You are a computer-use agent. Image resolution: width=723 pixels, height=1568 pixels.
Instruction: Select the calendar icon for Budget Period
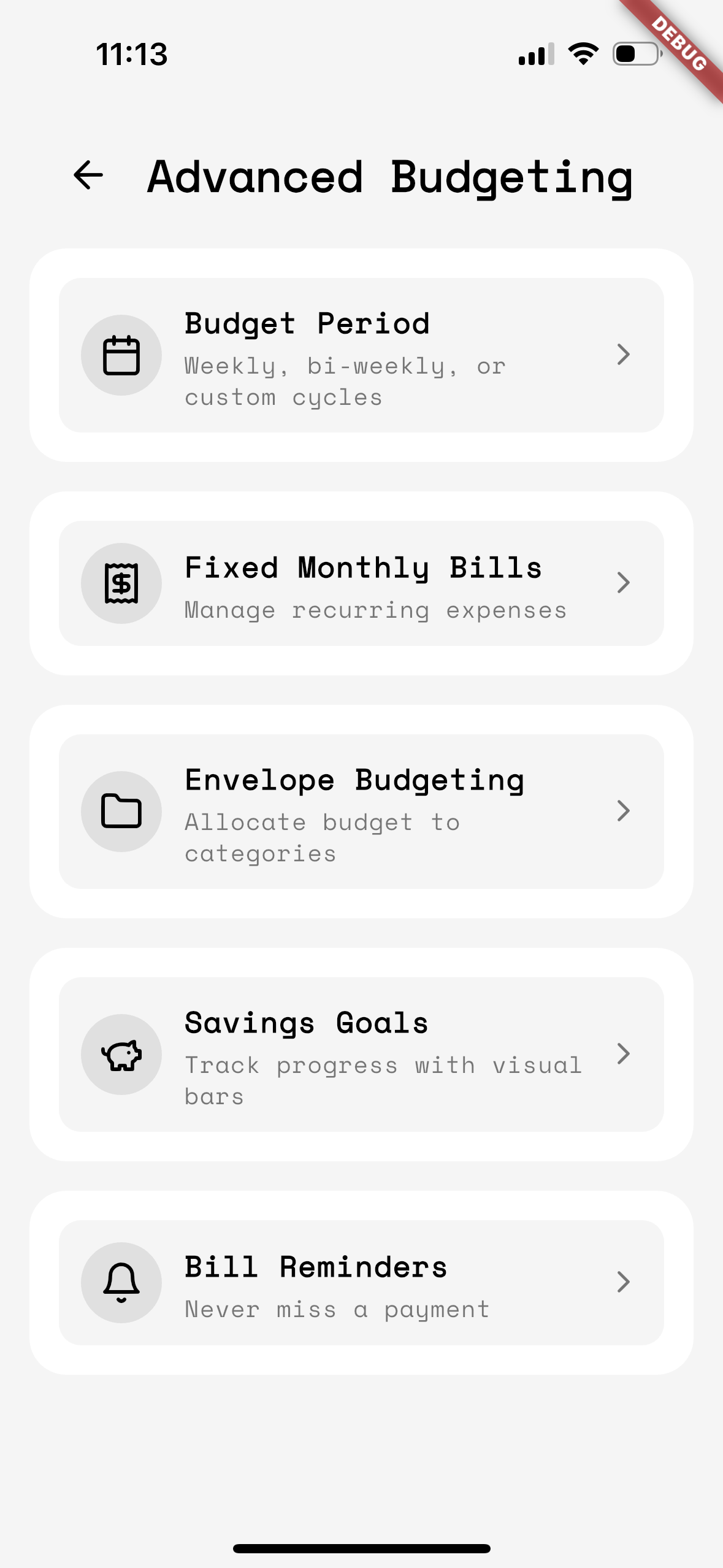coord(121,355)
